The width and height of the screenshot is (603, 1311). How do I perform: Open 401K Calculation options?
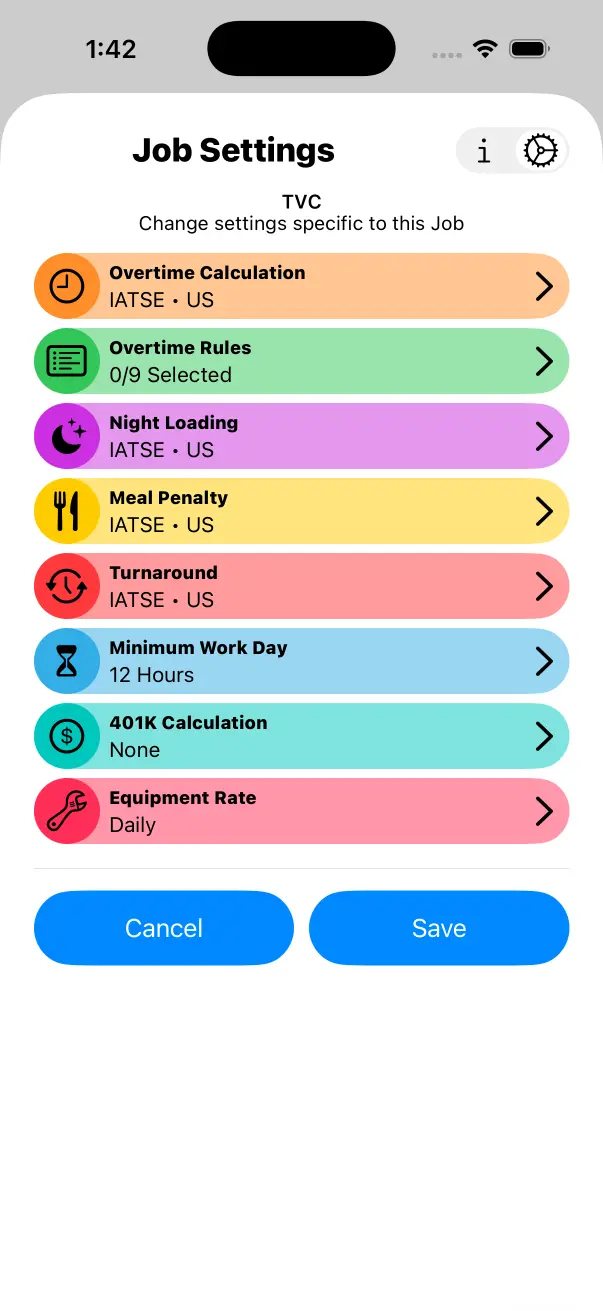(x=301, y=736)
